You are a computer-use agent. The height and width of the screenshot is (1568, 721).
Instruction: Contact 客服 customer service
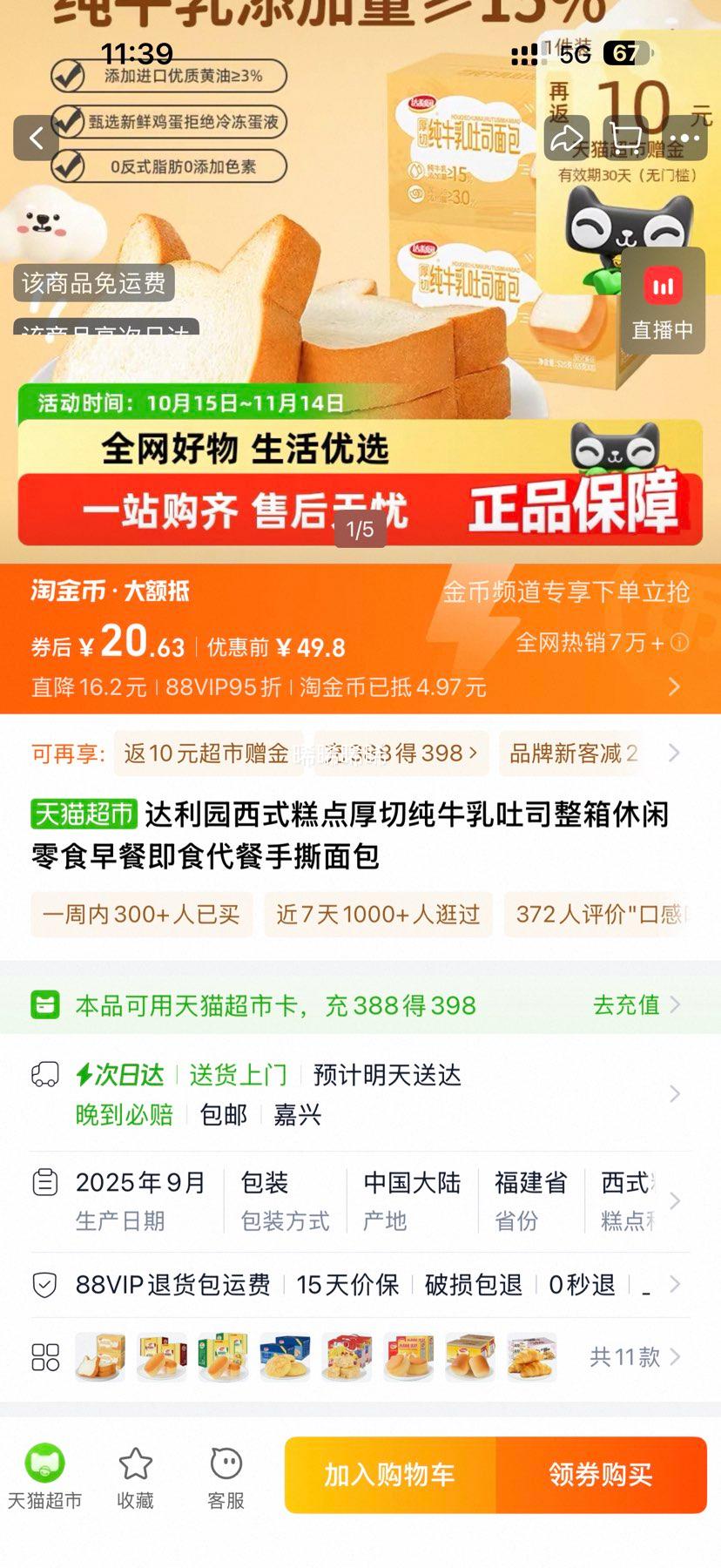coord(226,1477)
